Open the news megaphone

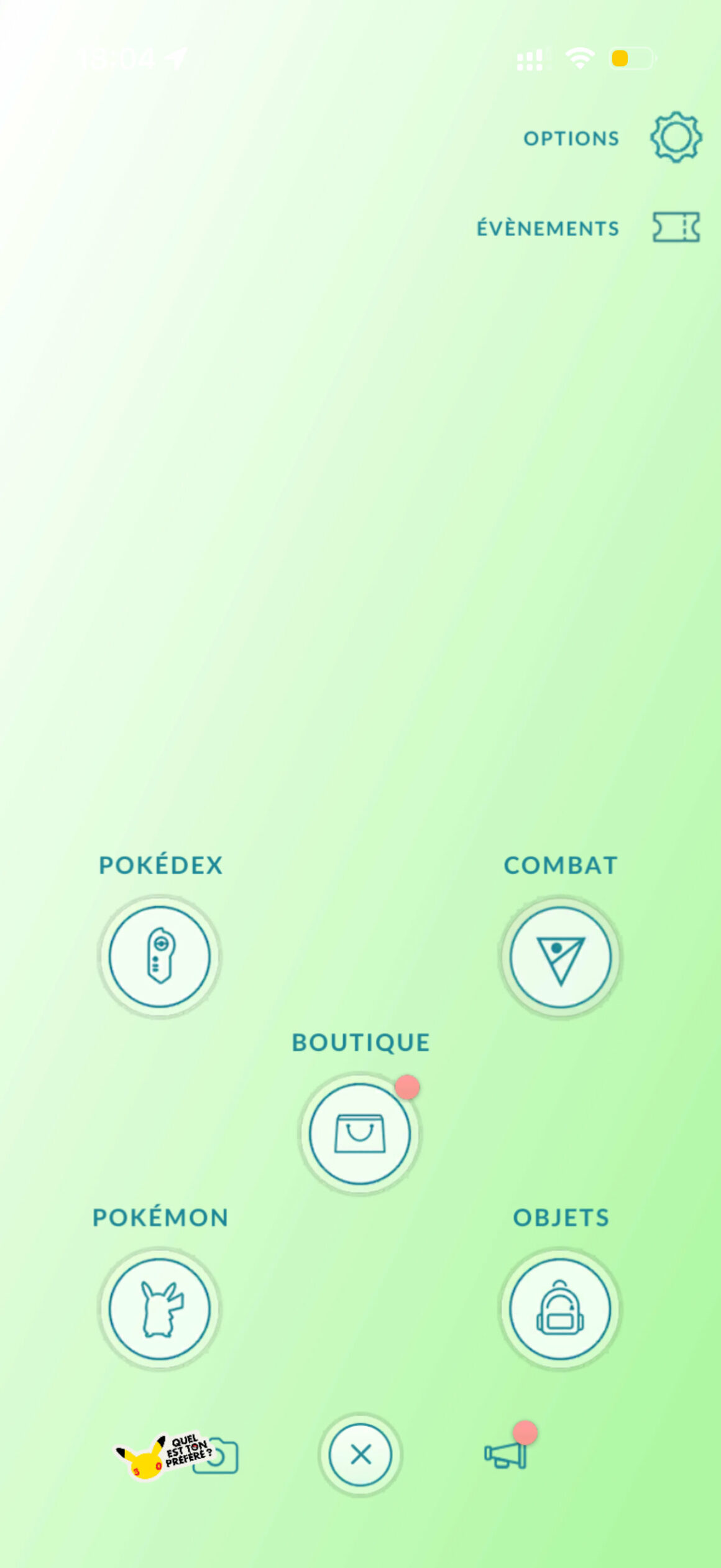(x=507, y=1455)
